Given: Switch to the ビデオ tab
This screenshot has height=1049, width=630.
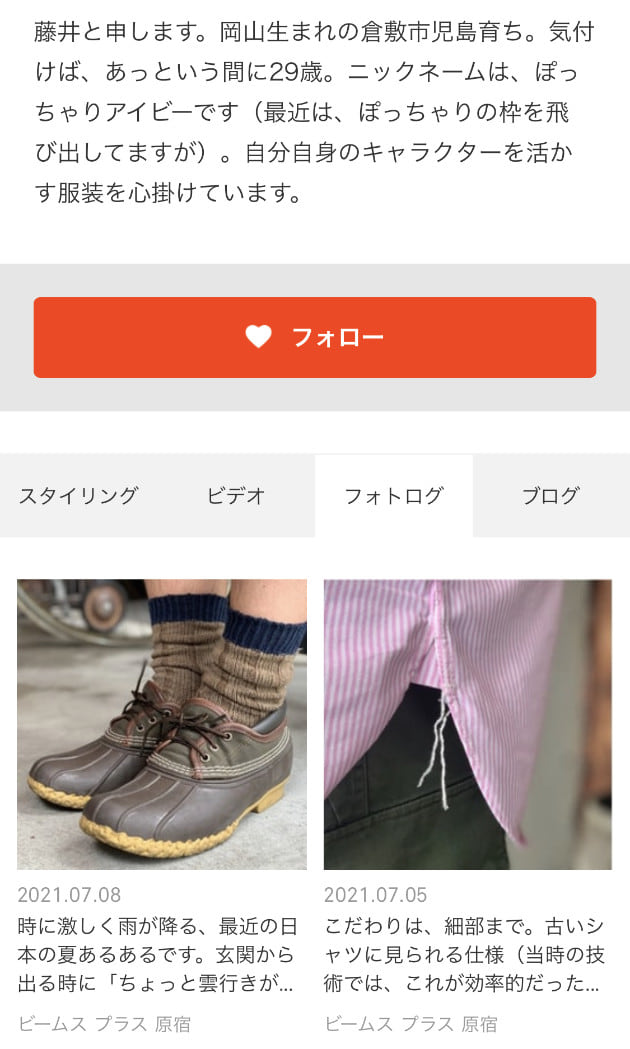Looking at the screenshot, I should click(237, 496).
